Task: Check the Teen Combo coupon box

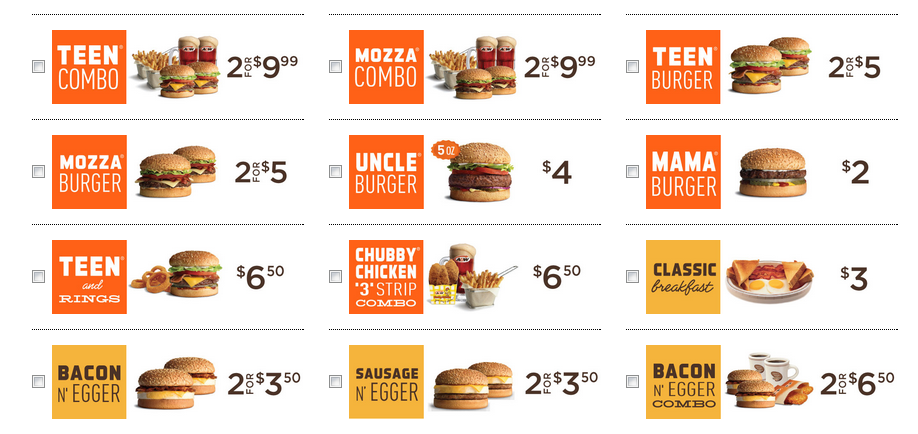Action: [38, 67]
